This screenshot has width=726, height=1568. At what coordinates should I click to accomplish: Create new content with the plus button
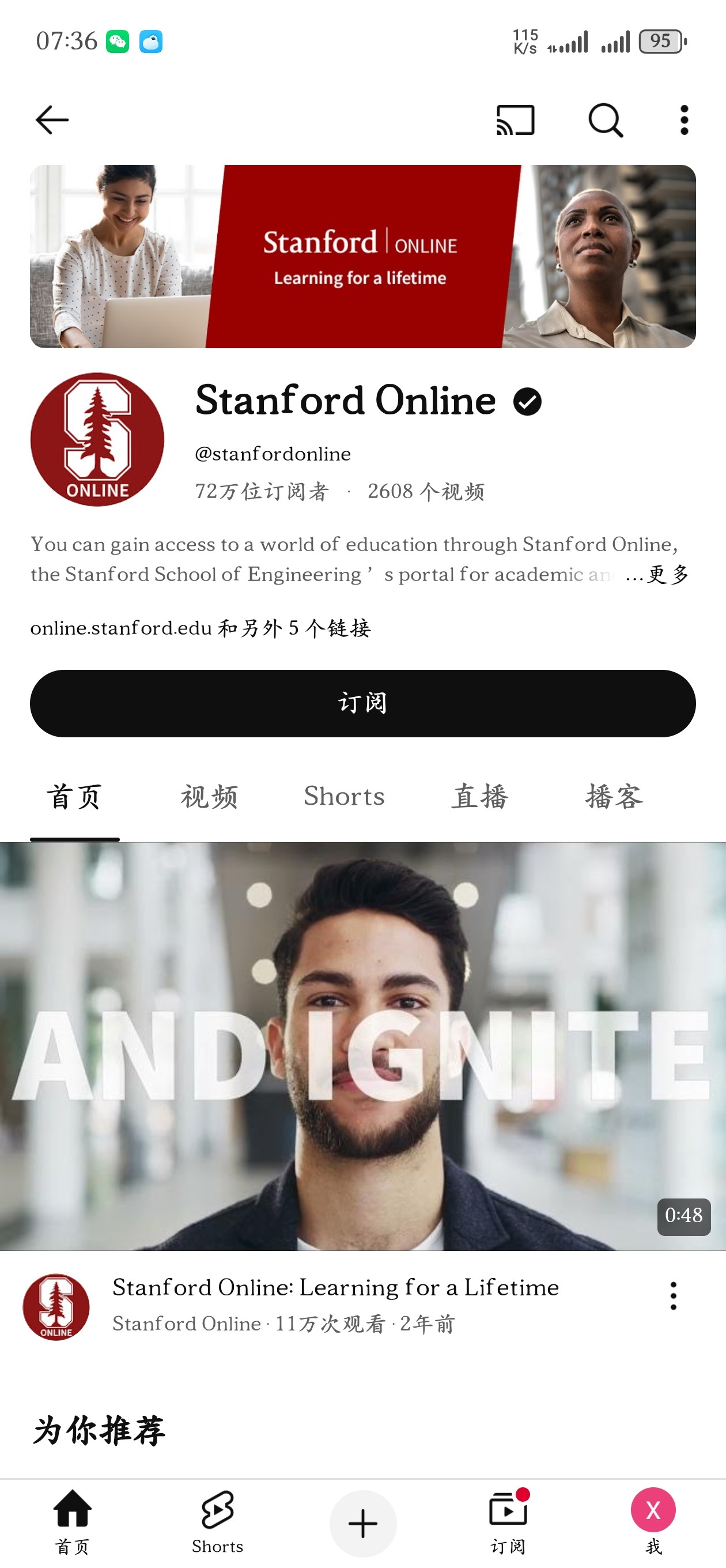(362, 1524)
